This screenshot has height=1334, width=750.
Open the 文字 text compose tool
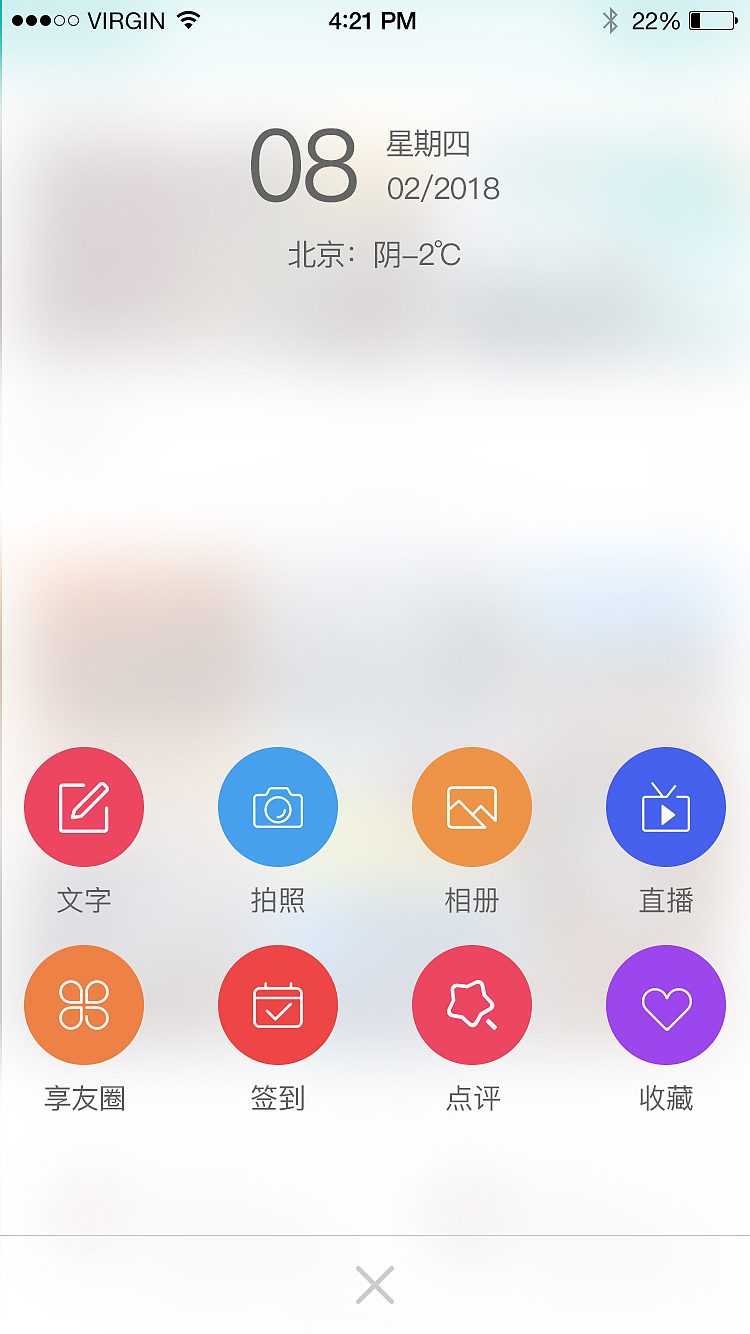pos(84,806)
